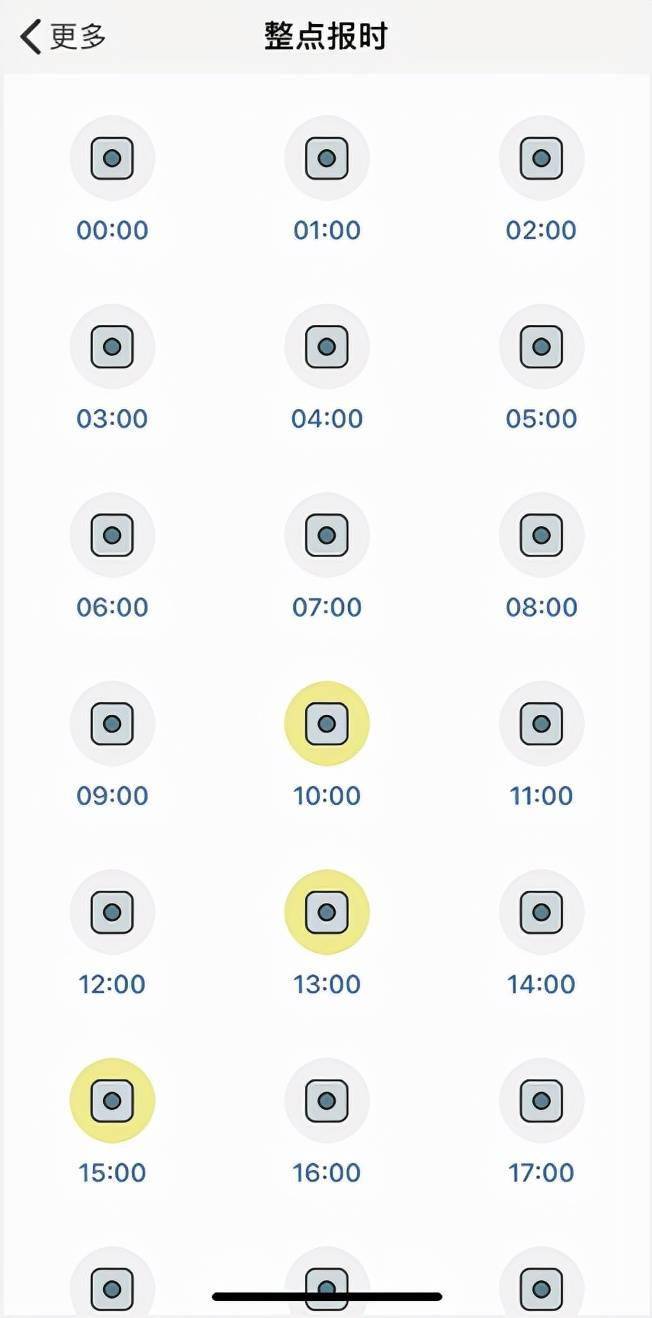Select the 02:00 hourly chime

[x=541, y=158]
